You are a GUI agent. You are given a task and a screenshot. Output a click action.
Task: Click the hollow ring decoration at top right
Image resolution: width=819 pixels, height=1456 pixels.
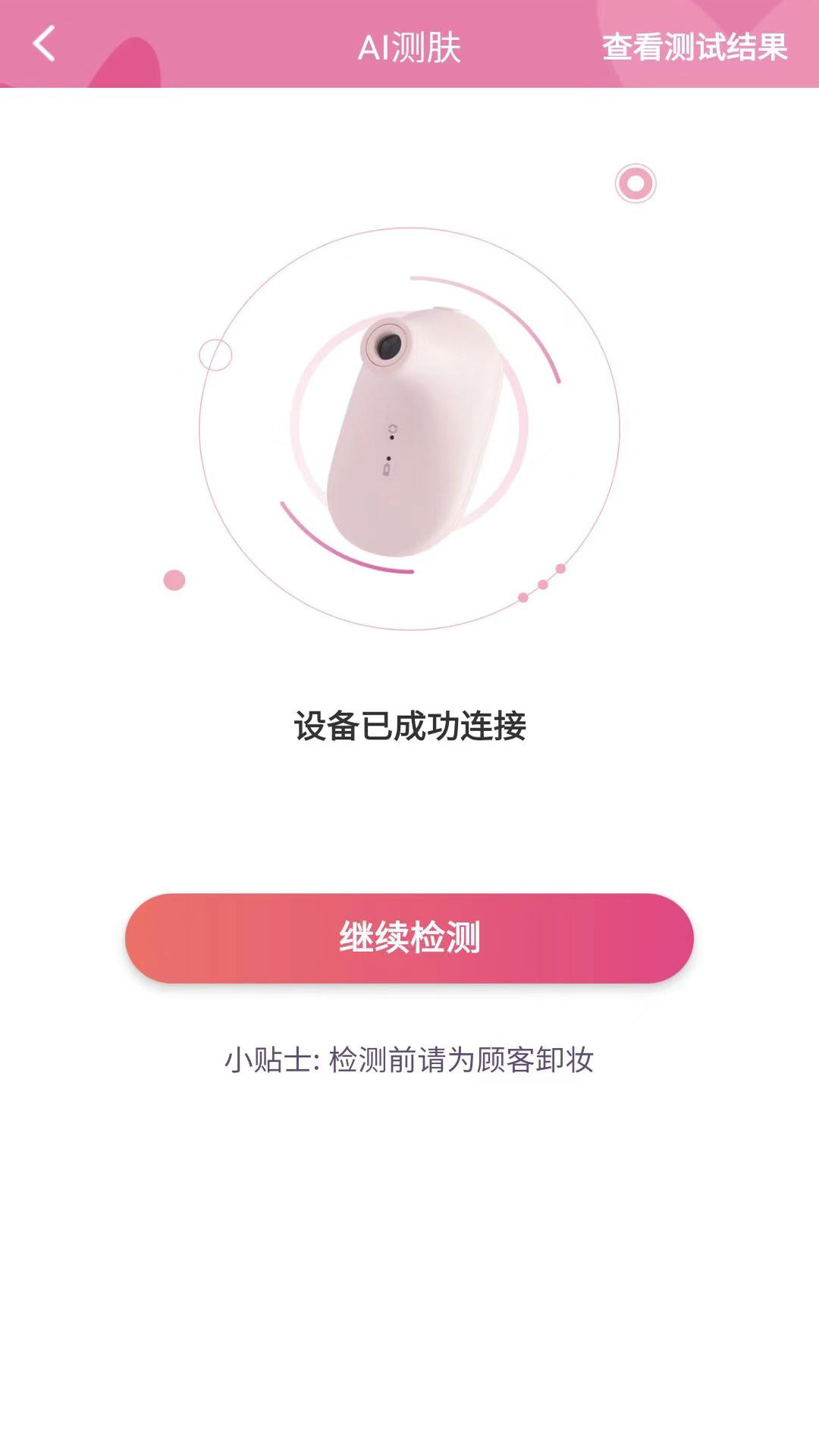pyautogui.click(x=635, y=182)
